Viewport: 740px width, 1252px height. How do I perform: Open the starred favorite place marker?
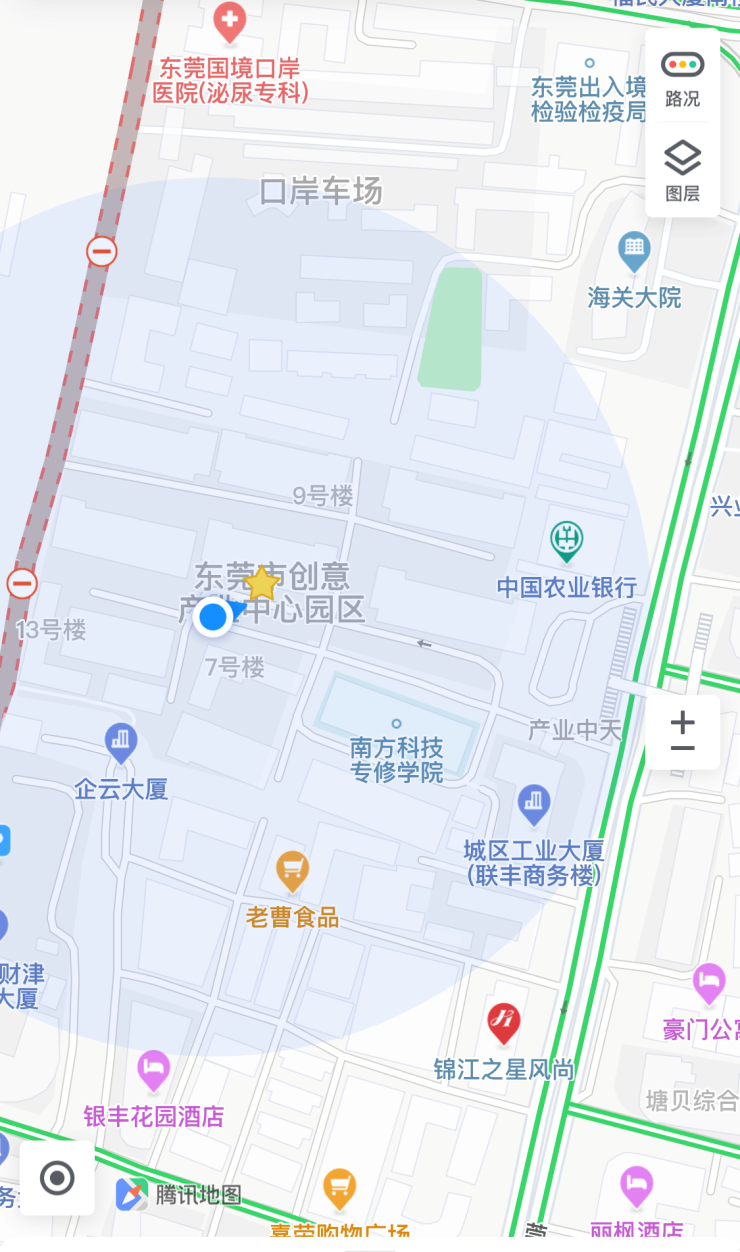[x=262, y=583]
